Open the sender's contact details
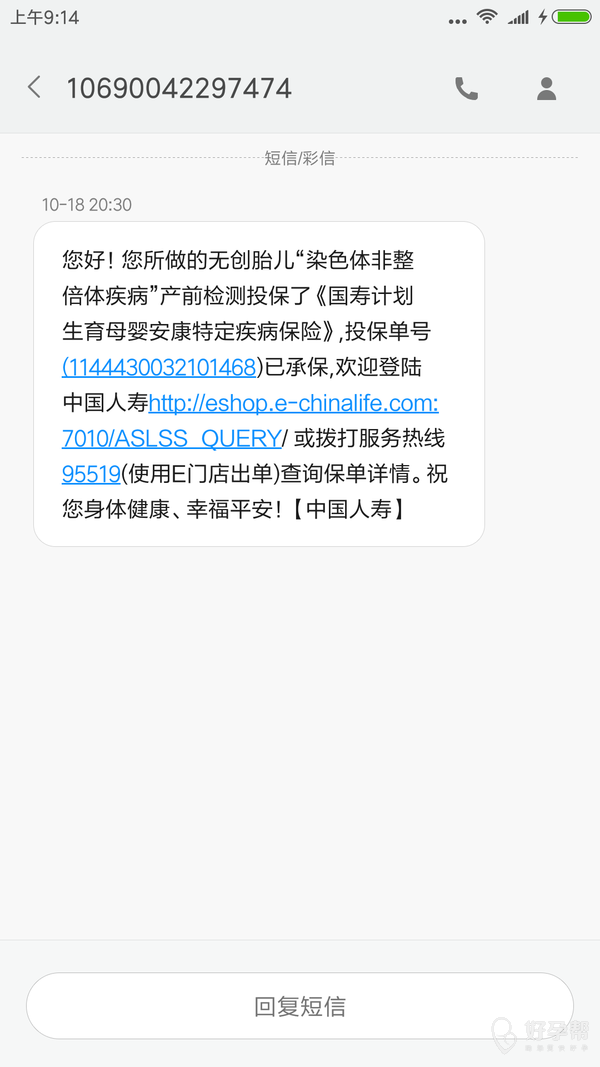 [546, 88]
